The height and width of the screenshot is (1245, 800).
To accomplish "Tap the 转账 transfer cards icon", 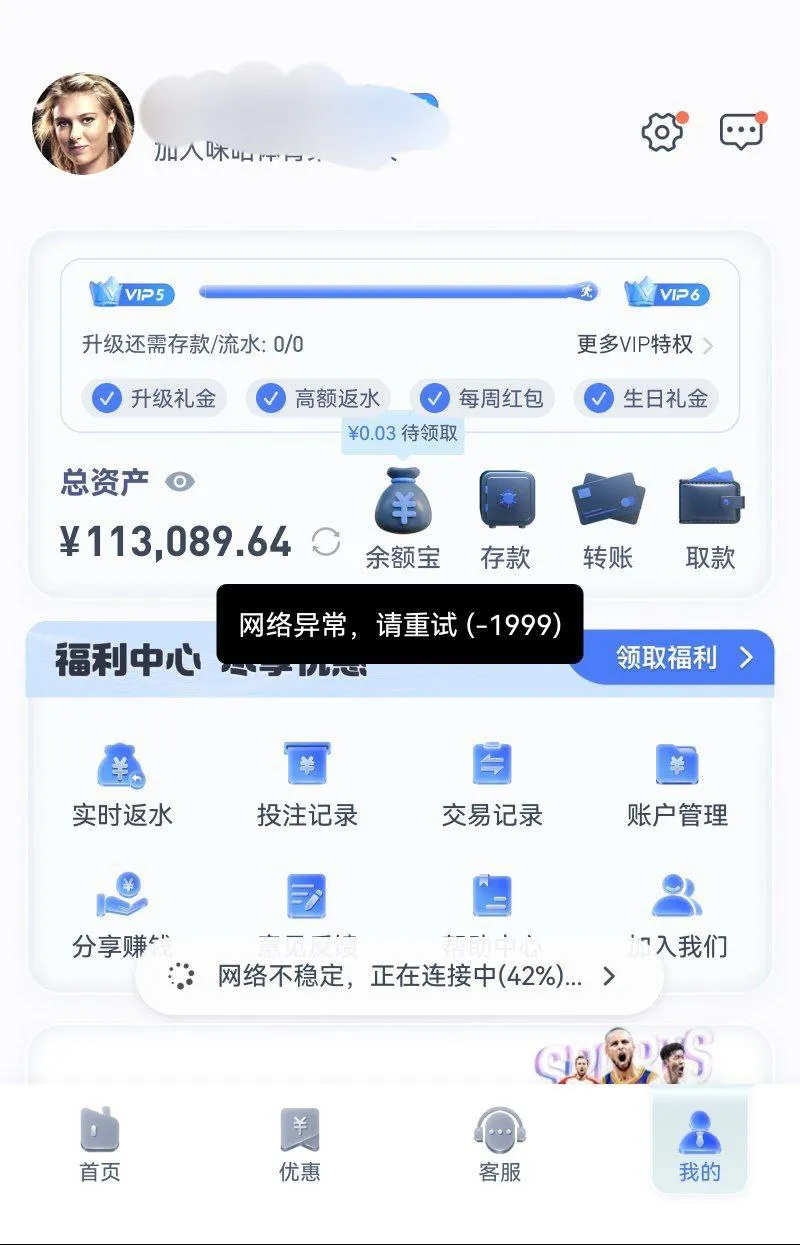I will coord(608,502).
